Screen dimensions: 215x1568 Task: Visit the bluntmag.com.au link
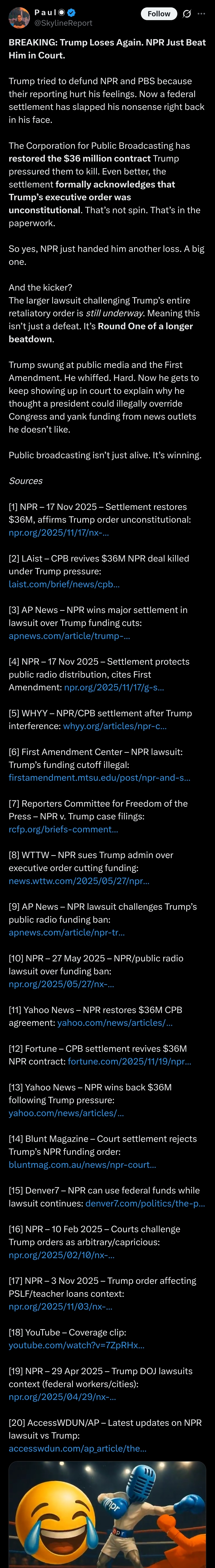coord(82,1164)
